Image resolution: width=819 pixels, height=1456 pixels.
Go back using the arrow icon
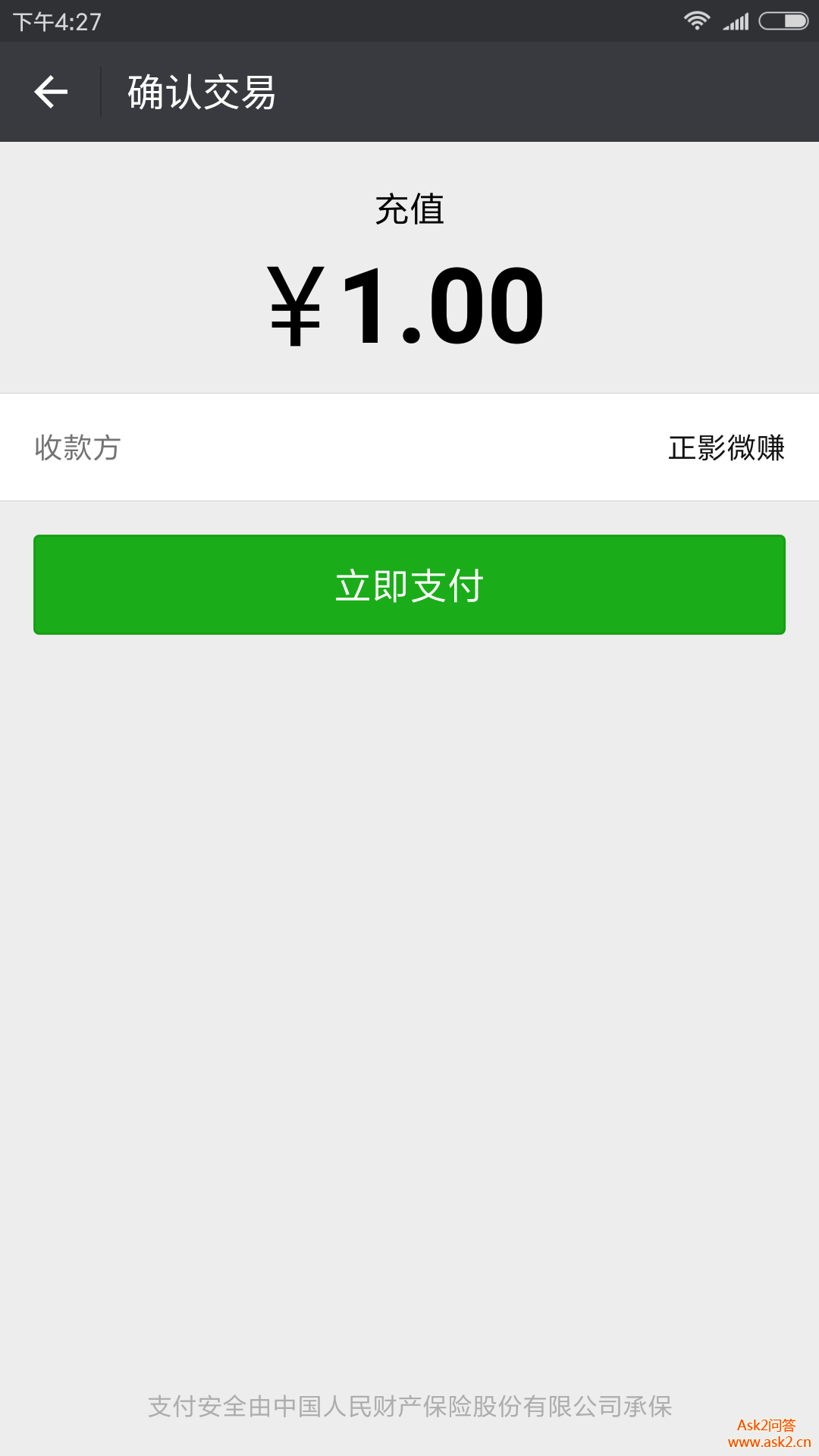coord(51,92)
